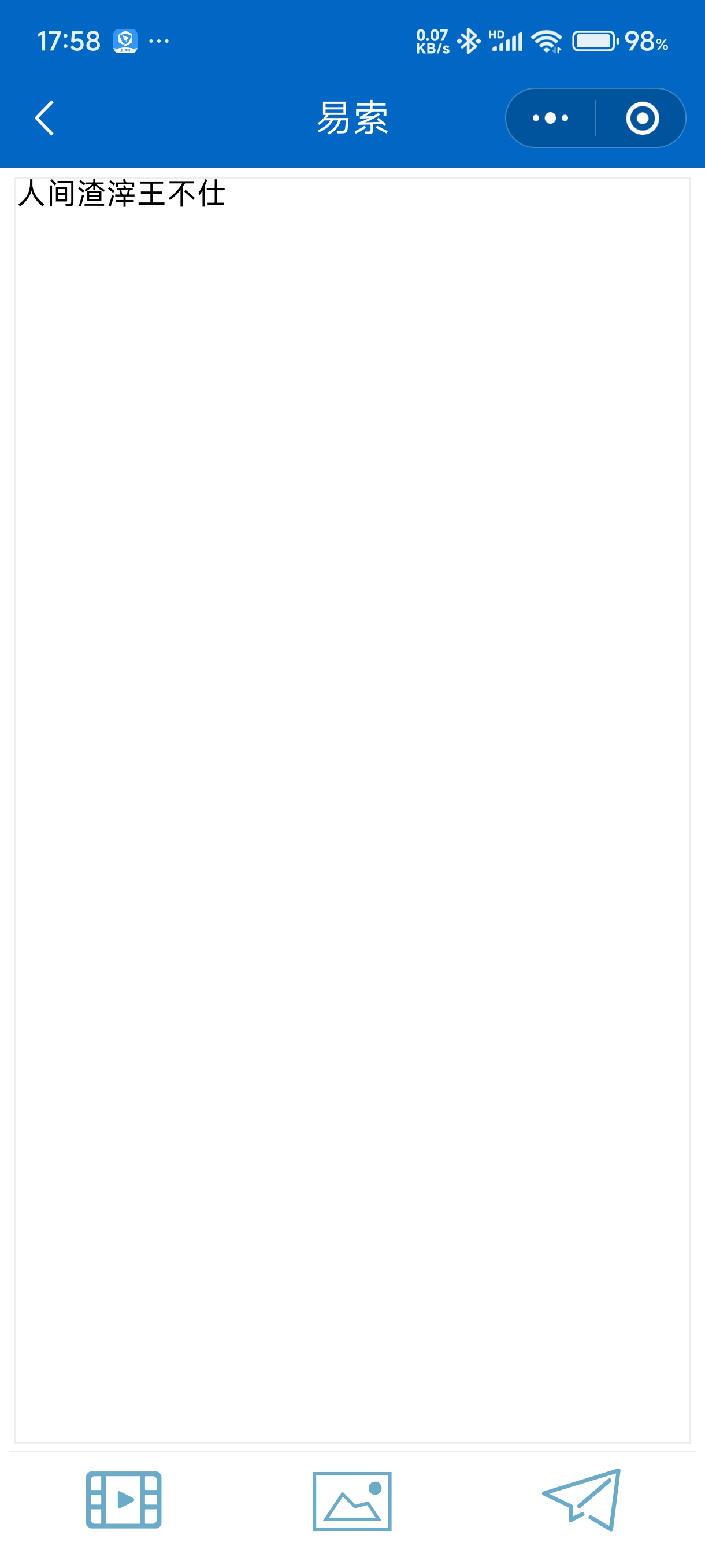This screenshot has width=705, height=1568.
Task: Close the mini program via circle button
Action: (x=642, y=118)
